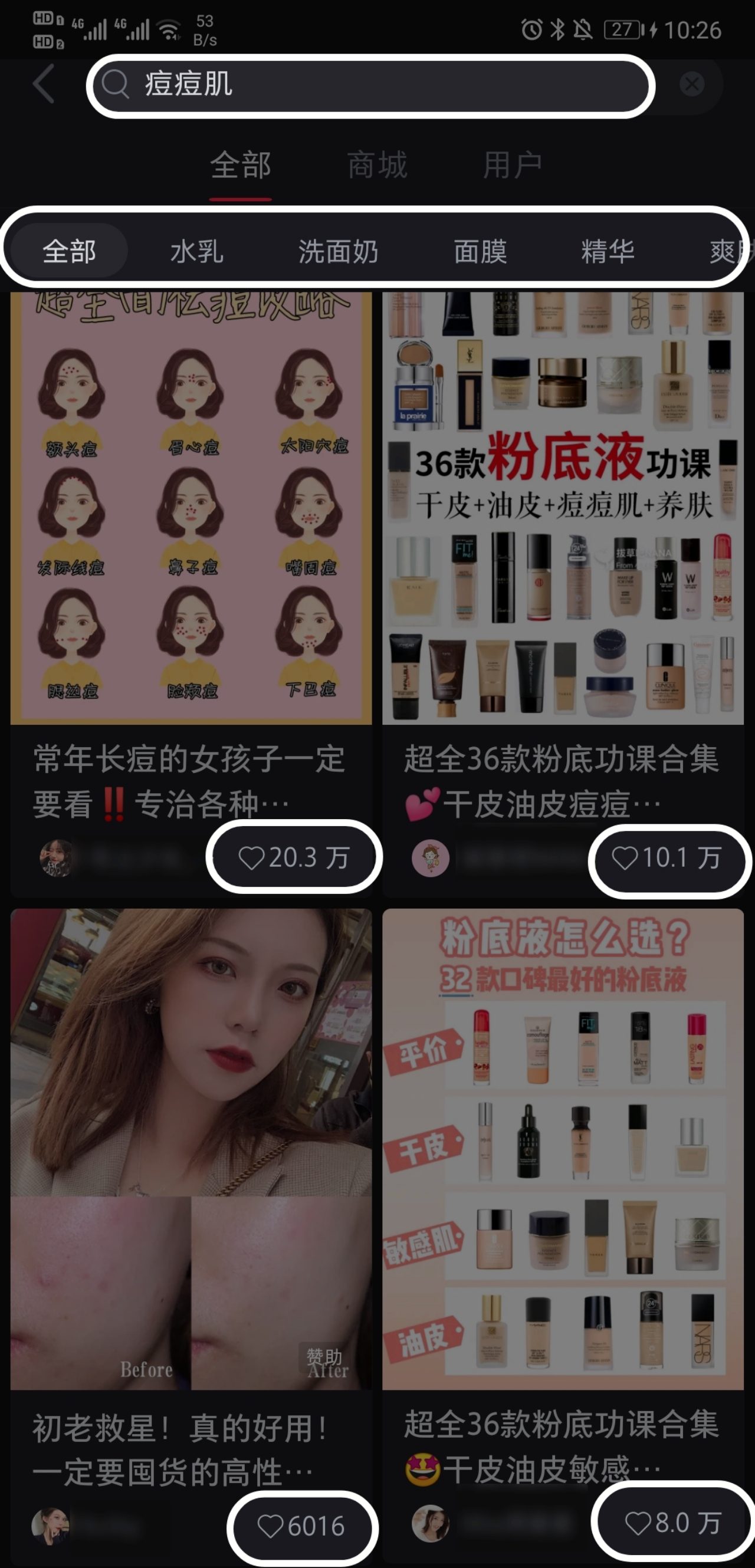
Task: Switch to the 用户 tab
Action: pos(513,166)
